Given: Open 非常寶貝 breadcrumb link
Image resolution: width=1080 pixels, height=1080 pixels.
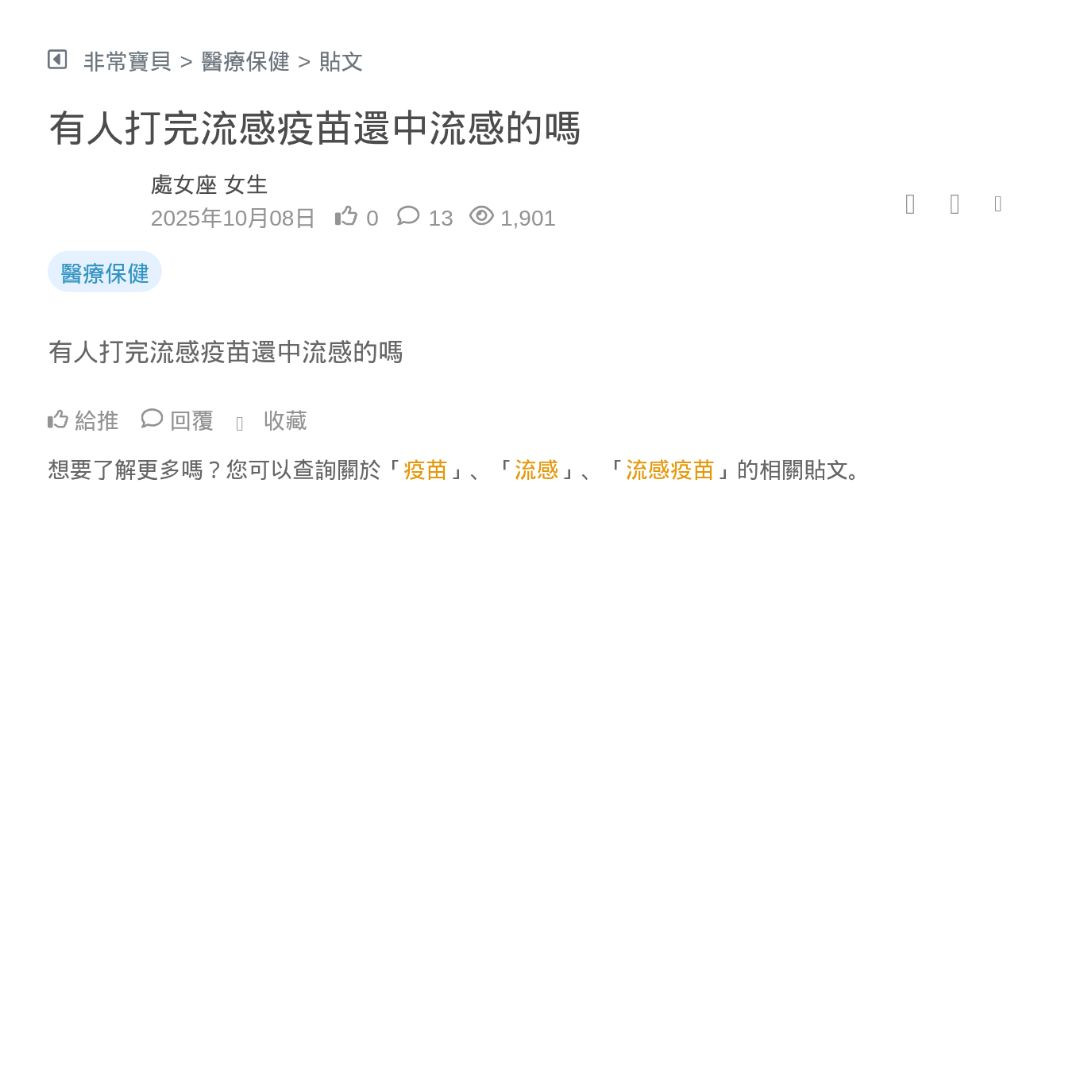Looking at the screenshot, I should [127, 62].
